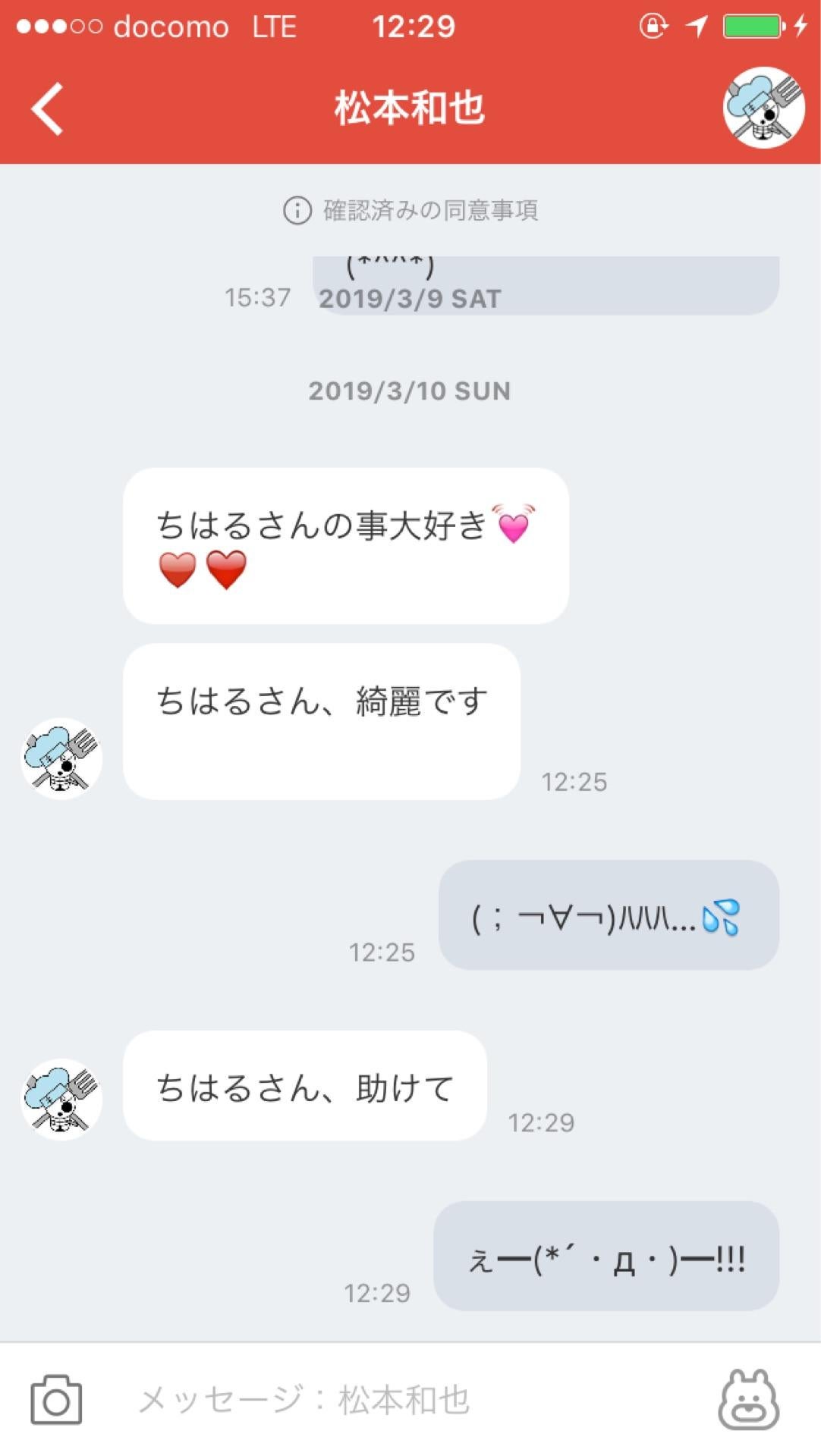Tap the chat title 松本和也

410,108
